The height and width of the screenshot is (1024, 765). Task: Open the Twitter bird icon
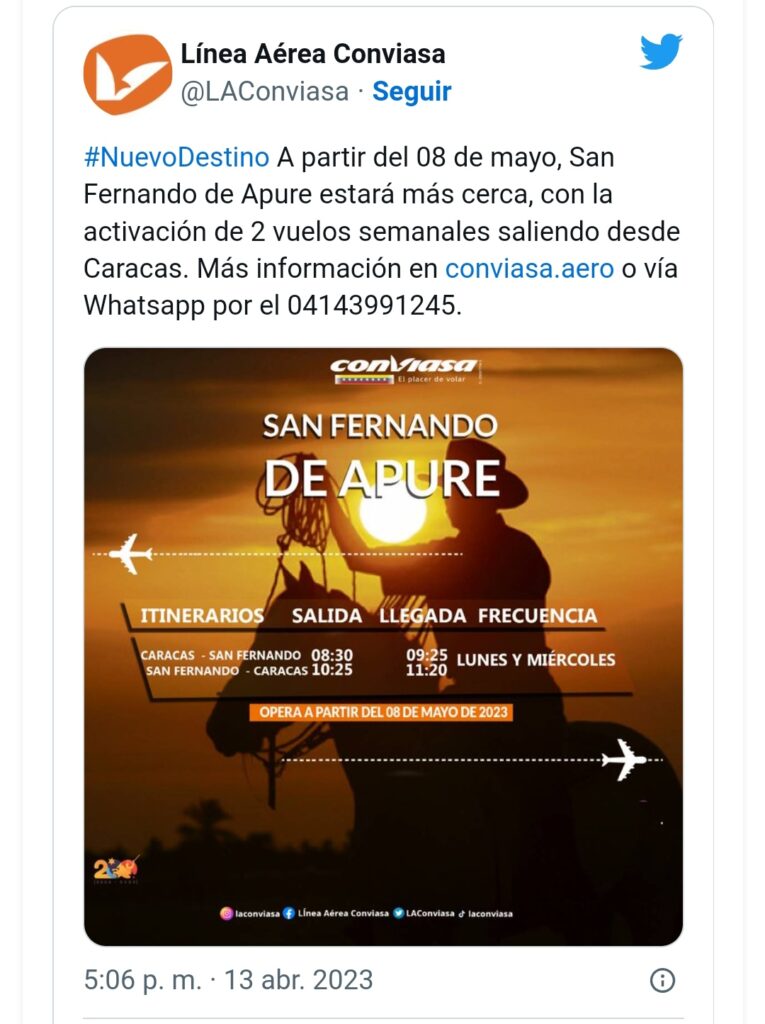click(x=661, y=52)
